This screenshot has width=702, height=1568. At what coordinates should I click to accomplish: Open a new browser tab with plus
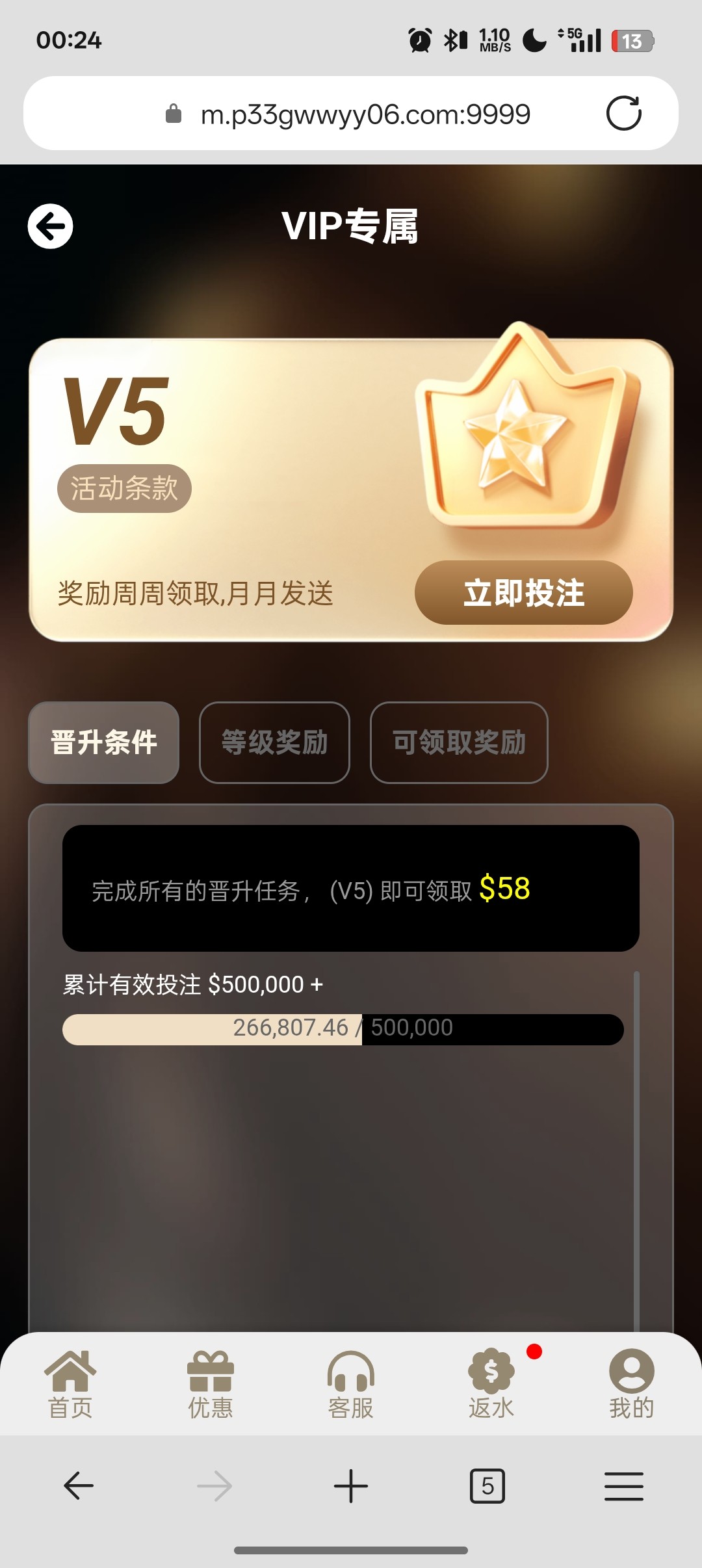[351, 1486]
